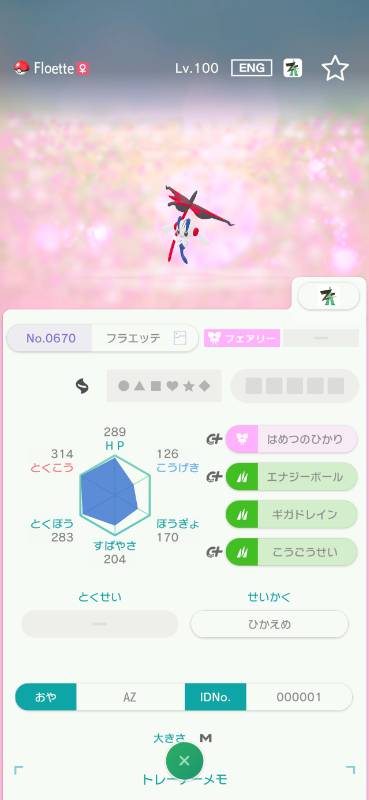Close the Pokémon details with the green X
The height and width of the screenshot is (800, 369).
[x=184, y=761]
